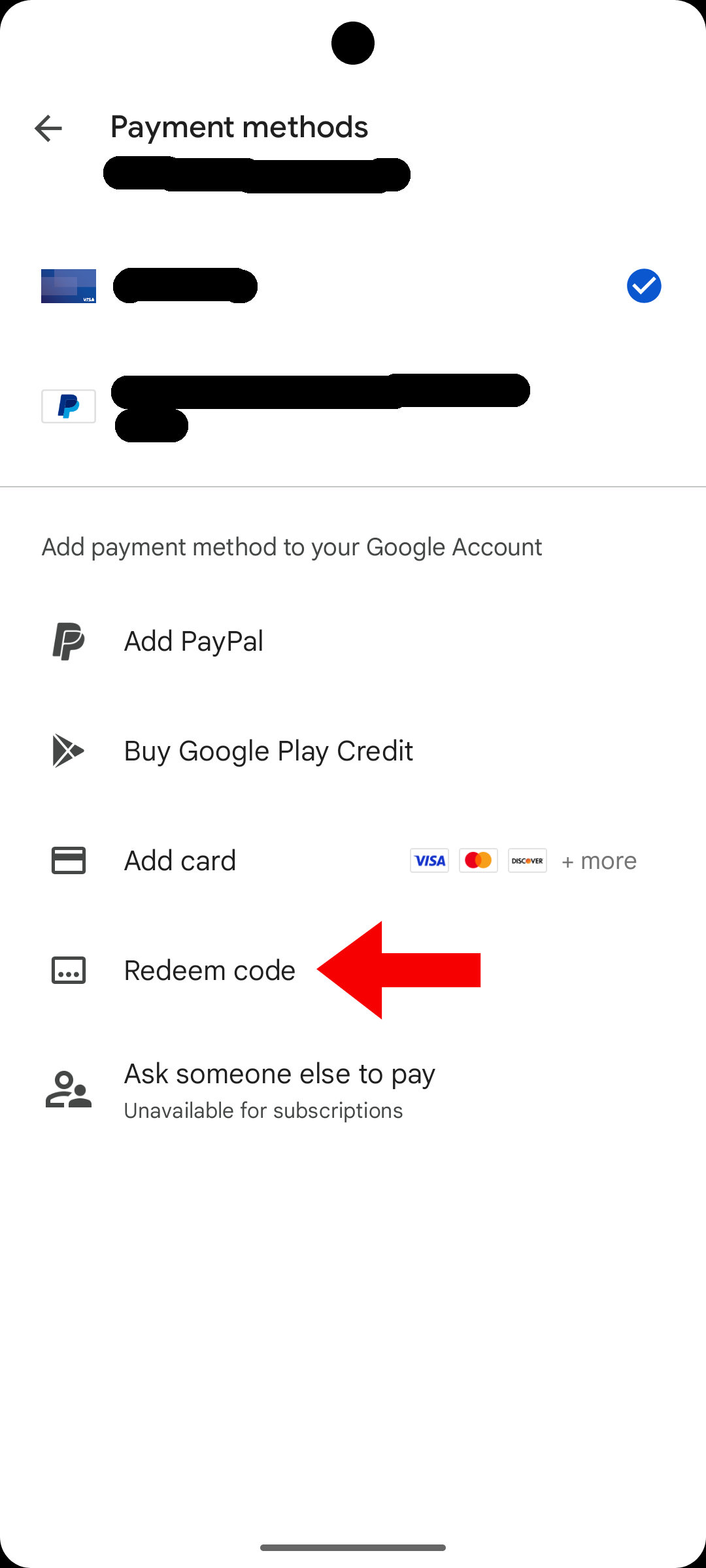
Task: Go back from Payment methods
Action: 48,128
